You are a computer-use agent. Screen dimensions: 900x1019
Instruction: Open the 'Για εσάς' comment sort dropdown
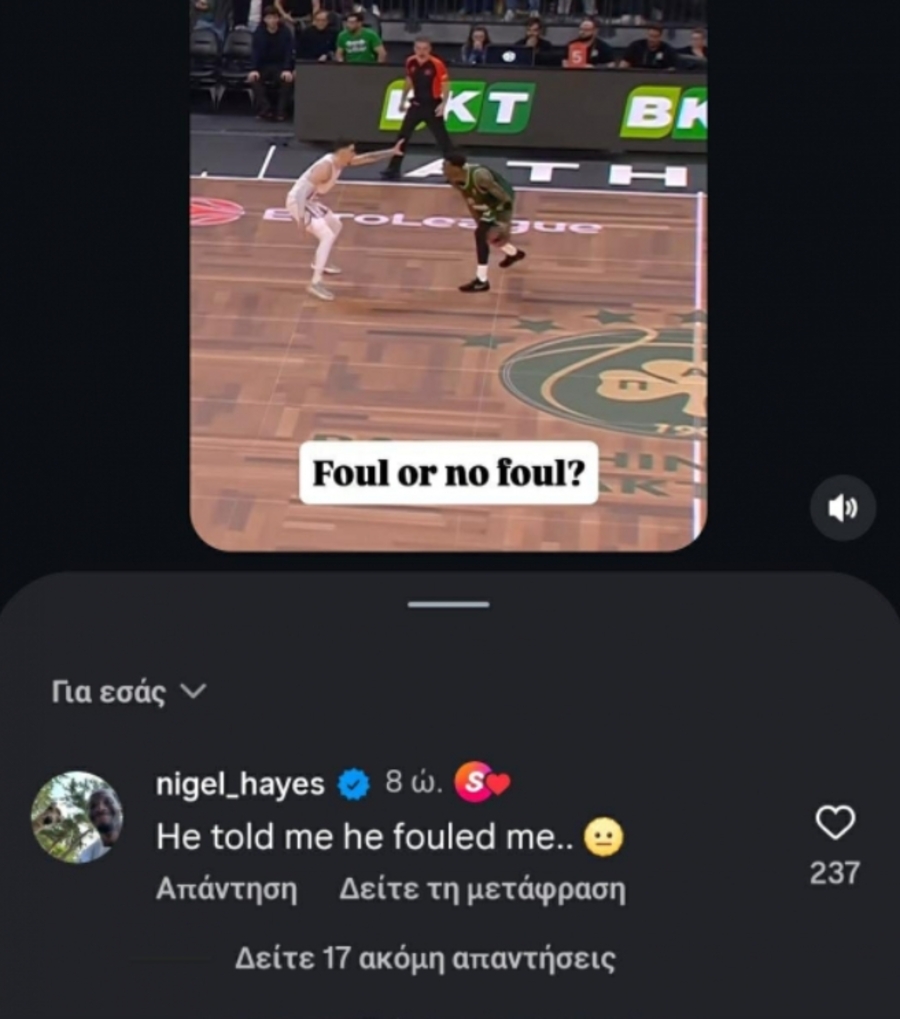pyautogui.click(x=128, y=692)
